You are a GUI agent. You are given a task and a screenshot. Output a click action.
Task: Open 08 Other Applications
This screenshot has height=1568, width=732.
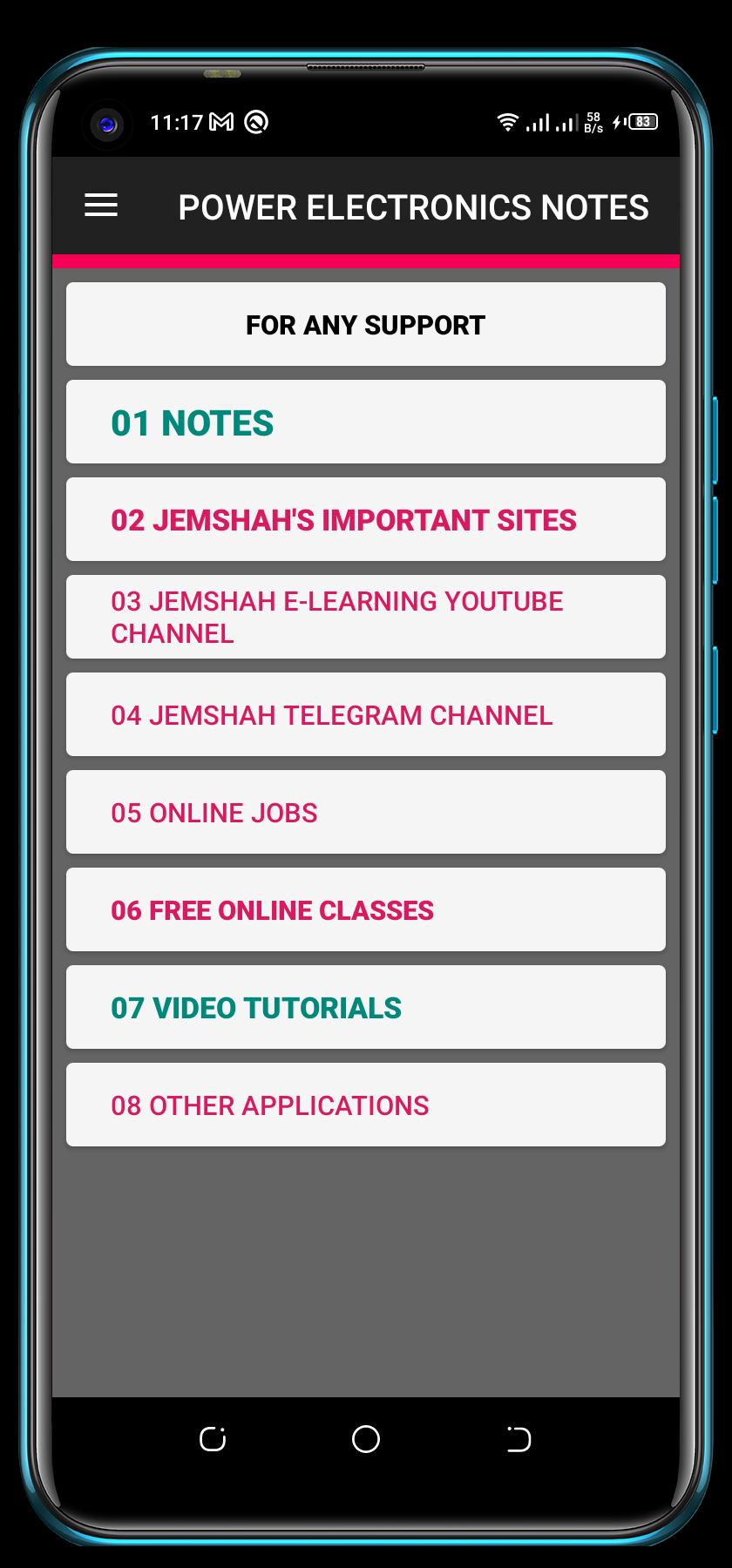[365, 1105]
